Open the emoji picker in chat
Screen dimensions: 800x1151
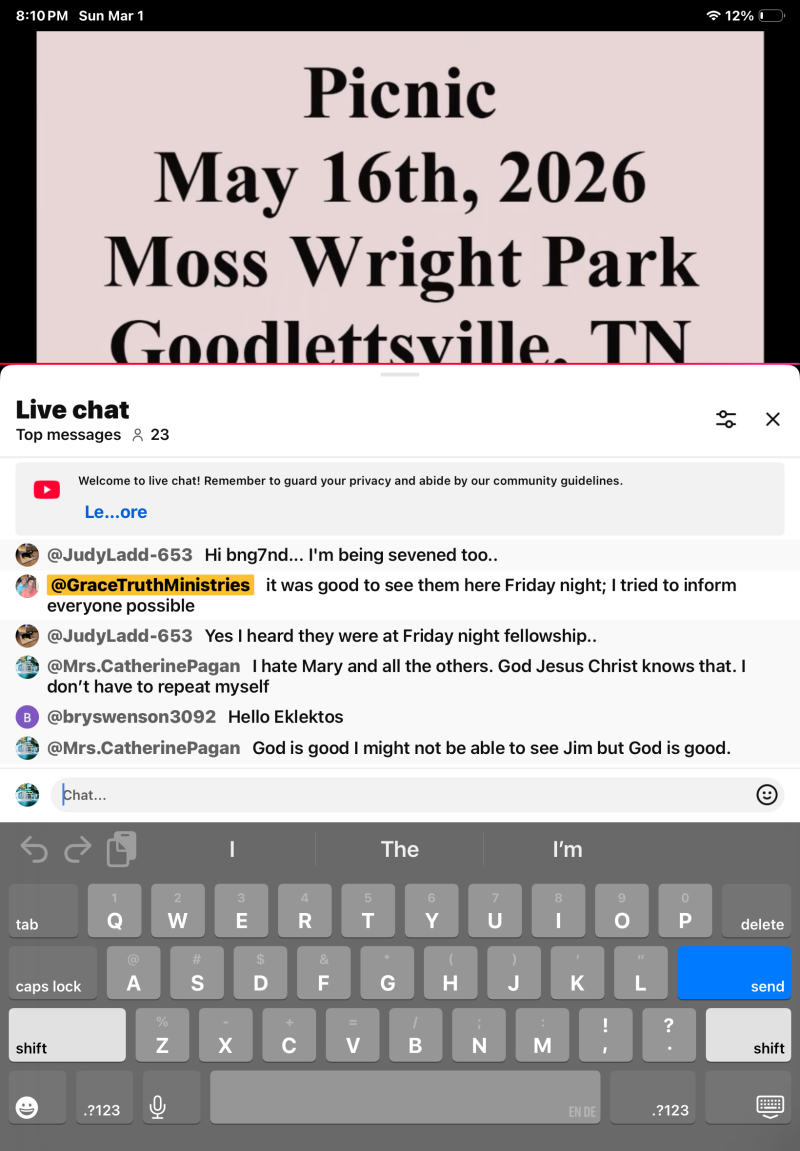click(767, 795)
